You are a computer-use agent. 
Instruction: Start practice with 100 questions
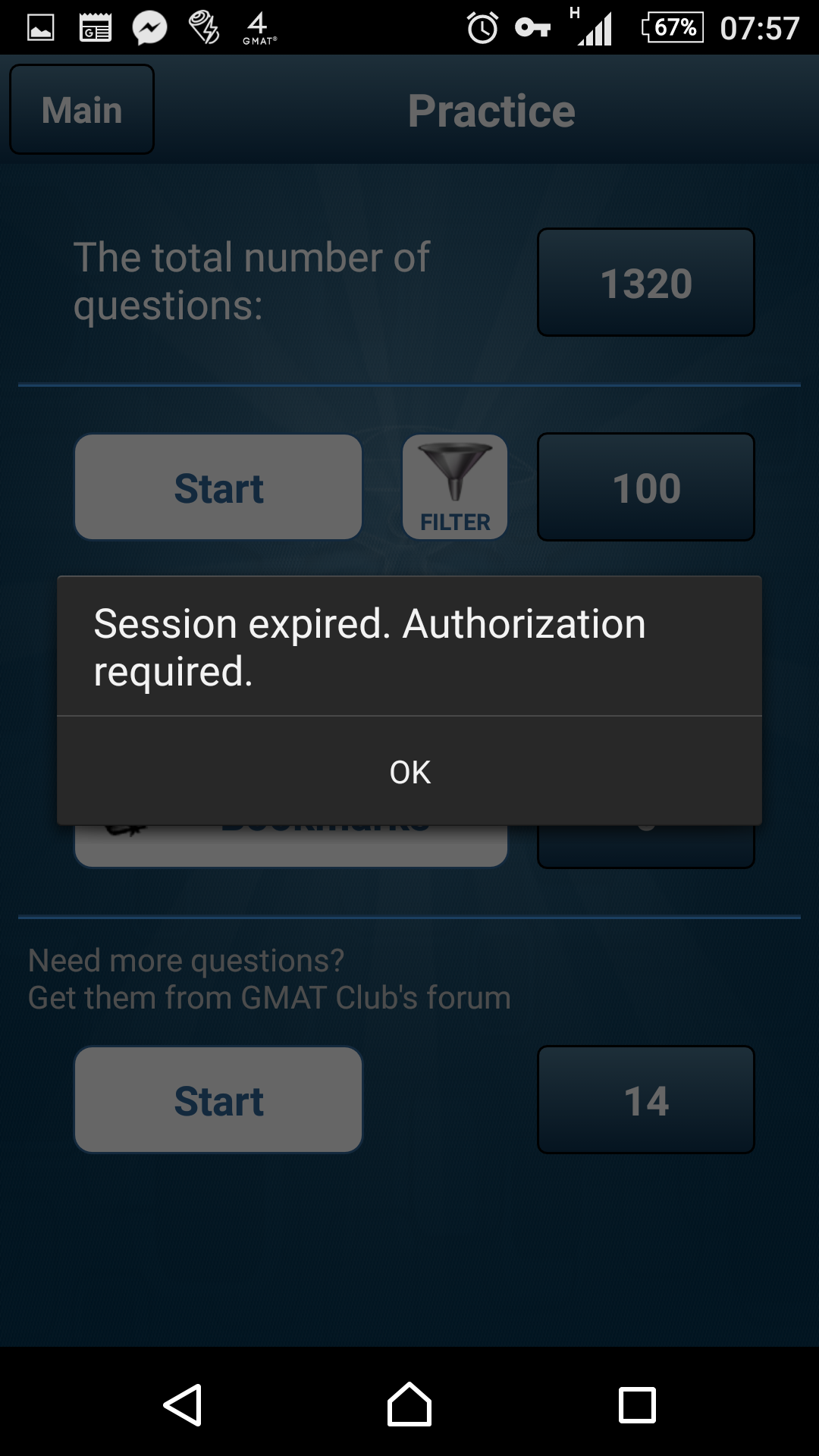click(218, 487)
